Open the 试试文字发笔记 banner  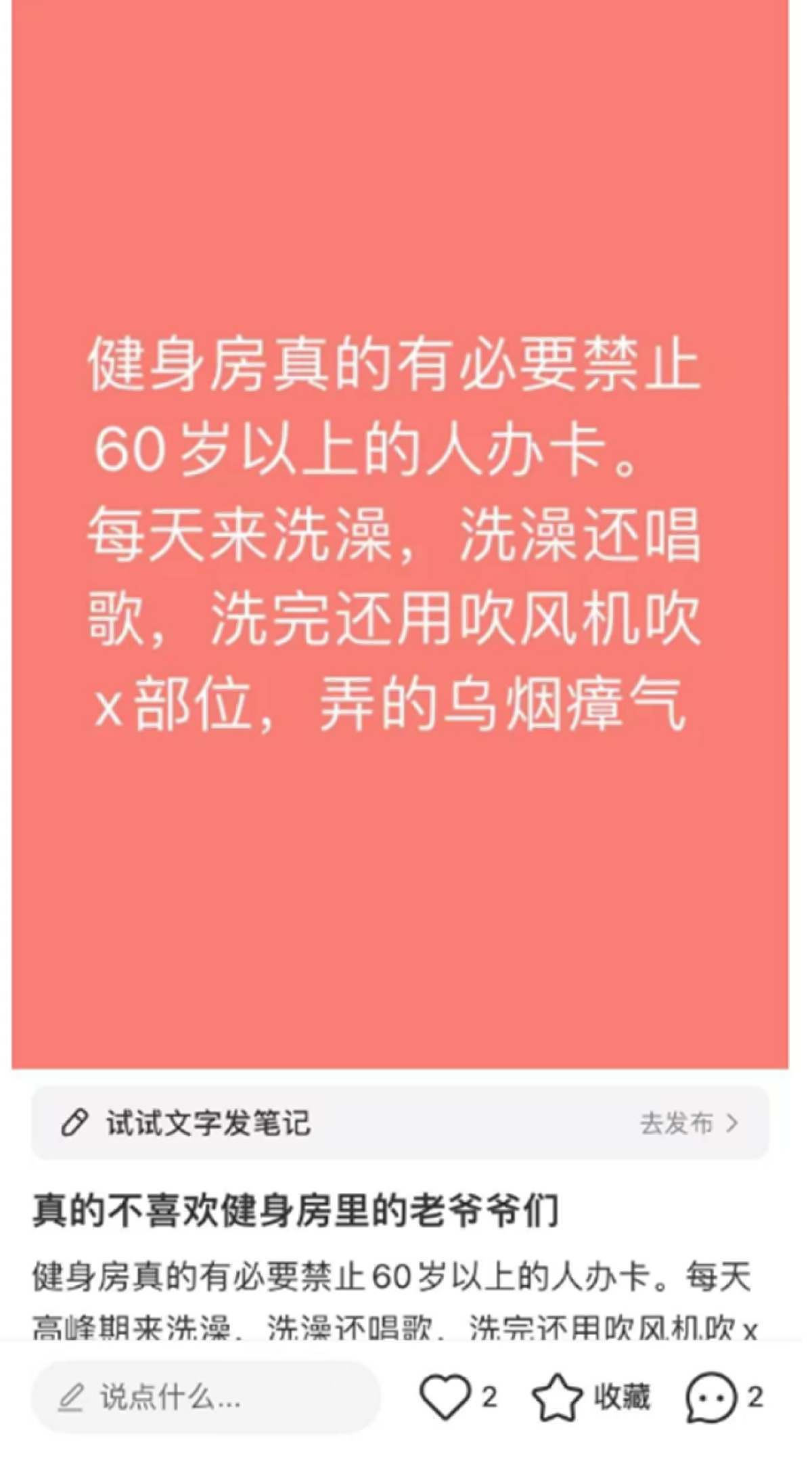pos(208,1123)
